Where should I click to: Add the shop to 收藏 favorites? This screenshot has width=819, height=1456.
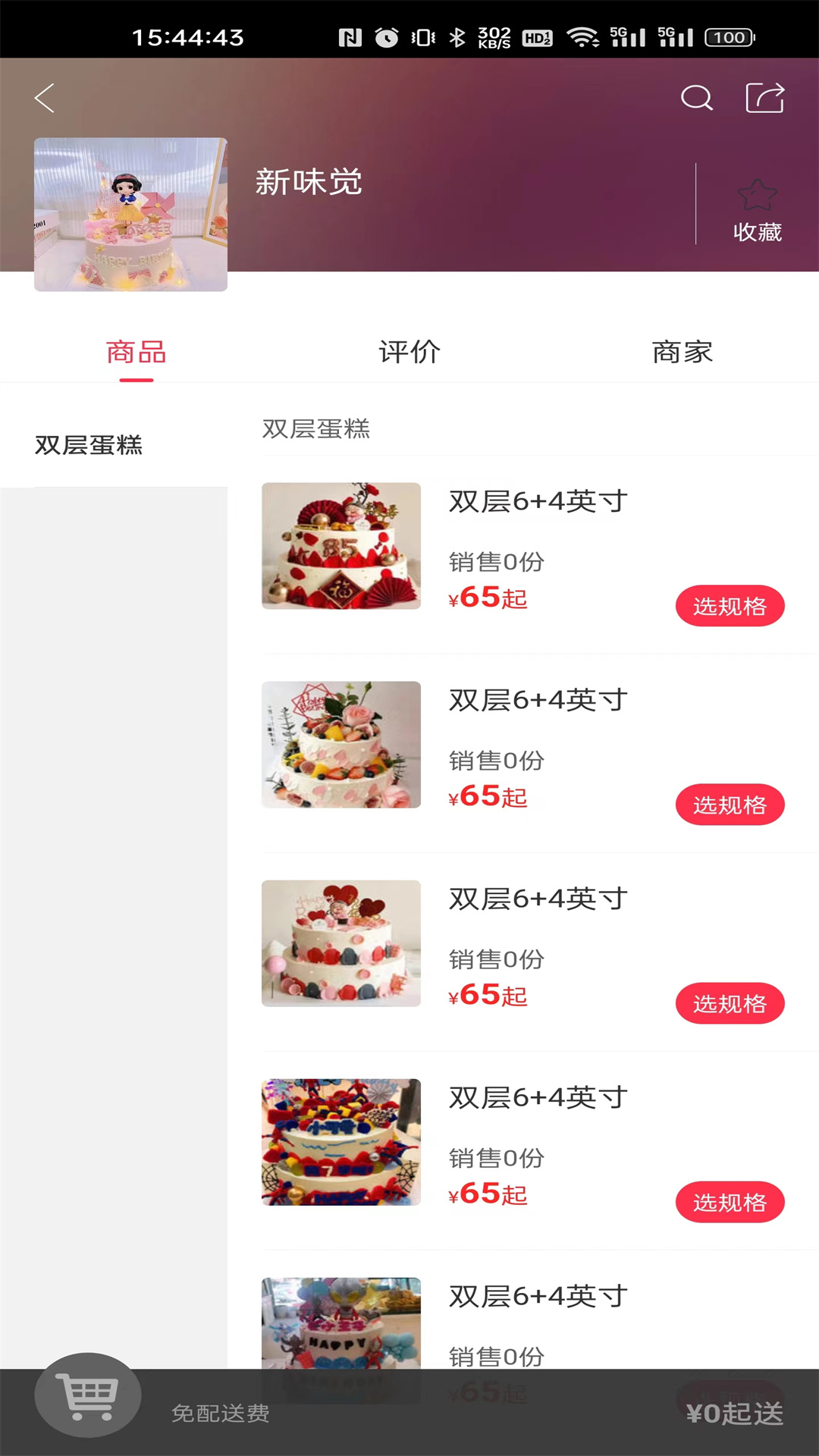coord(757,210)
